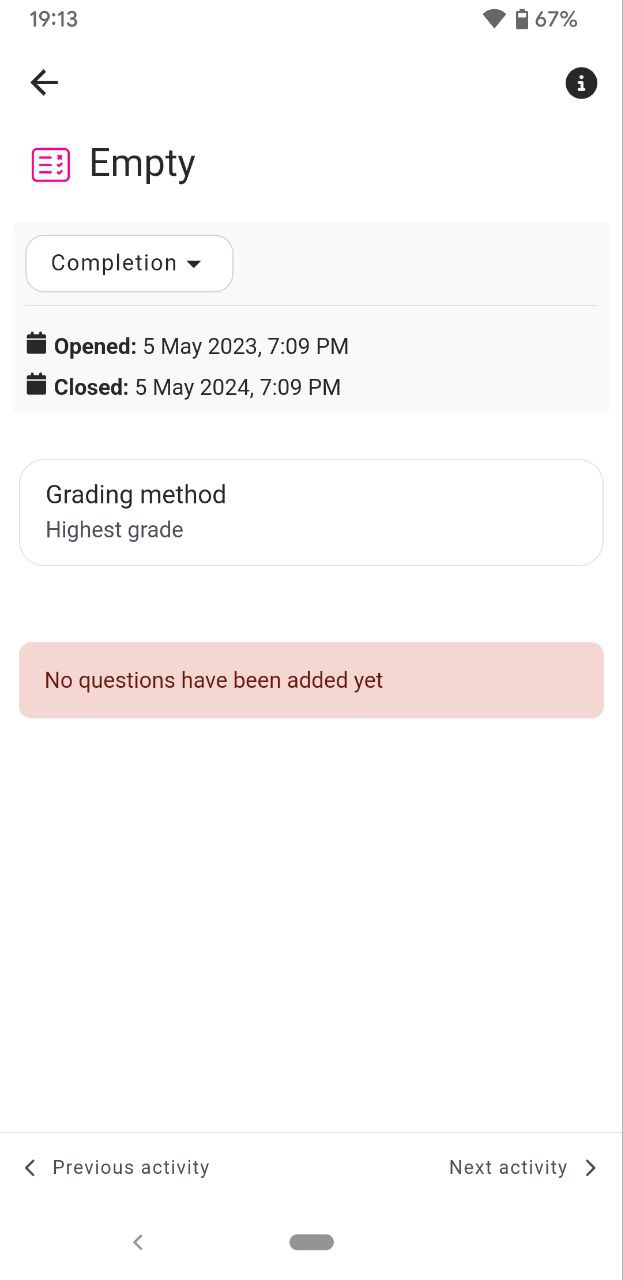Image resolution: width=623 pixels, height=1280 pixels.
Task: Go to the Previous activity
Action: [x=116, y=1167]
